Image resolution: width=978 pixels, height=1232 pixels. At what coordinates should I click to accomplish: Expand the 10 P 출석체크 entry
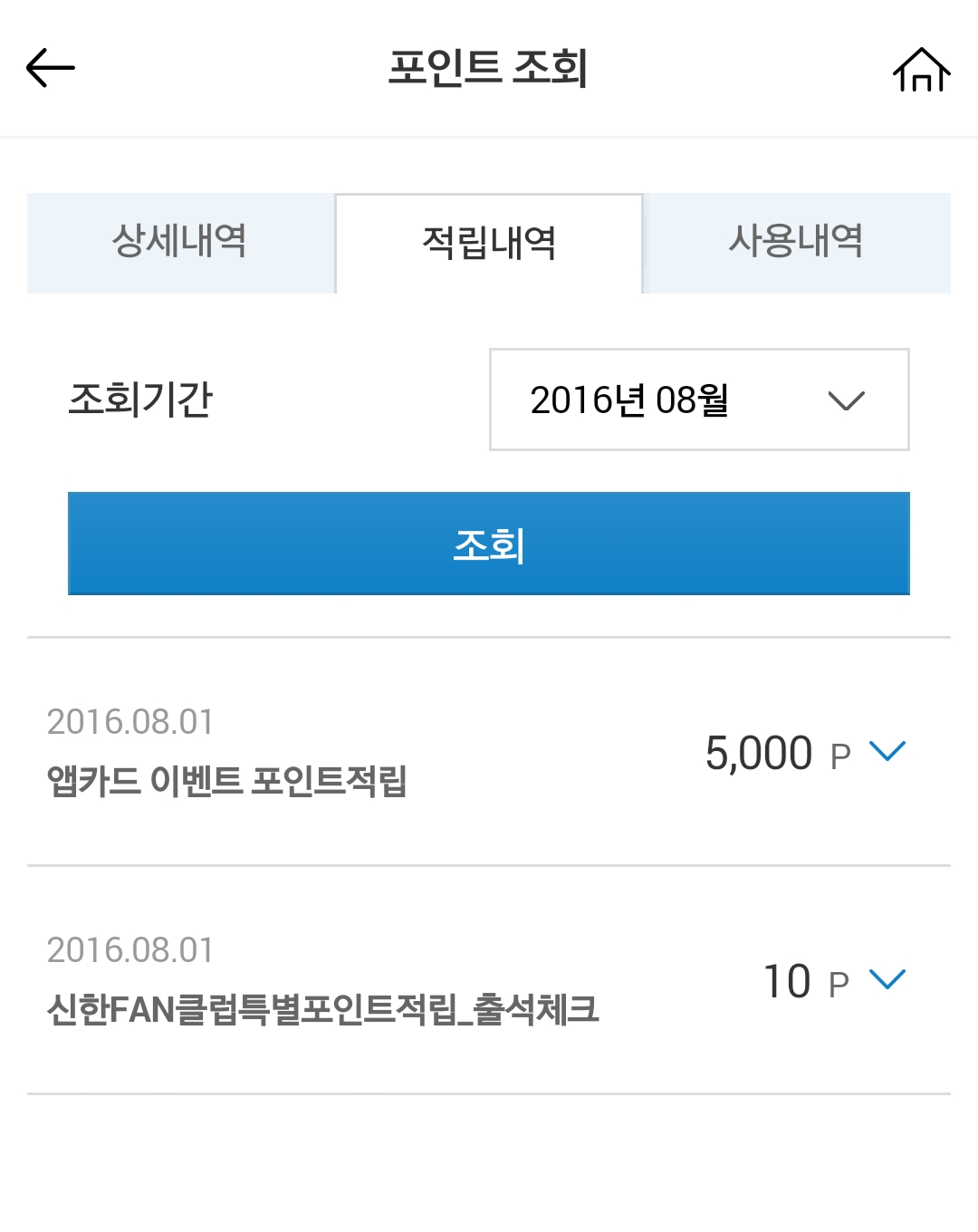(887, 979)
